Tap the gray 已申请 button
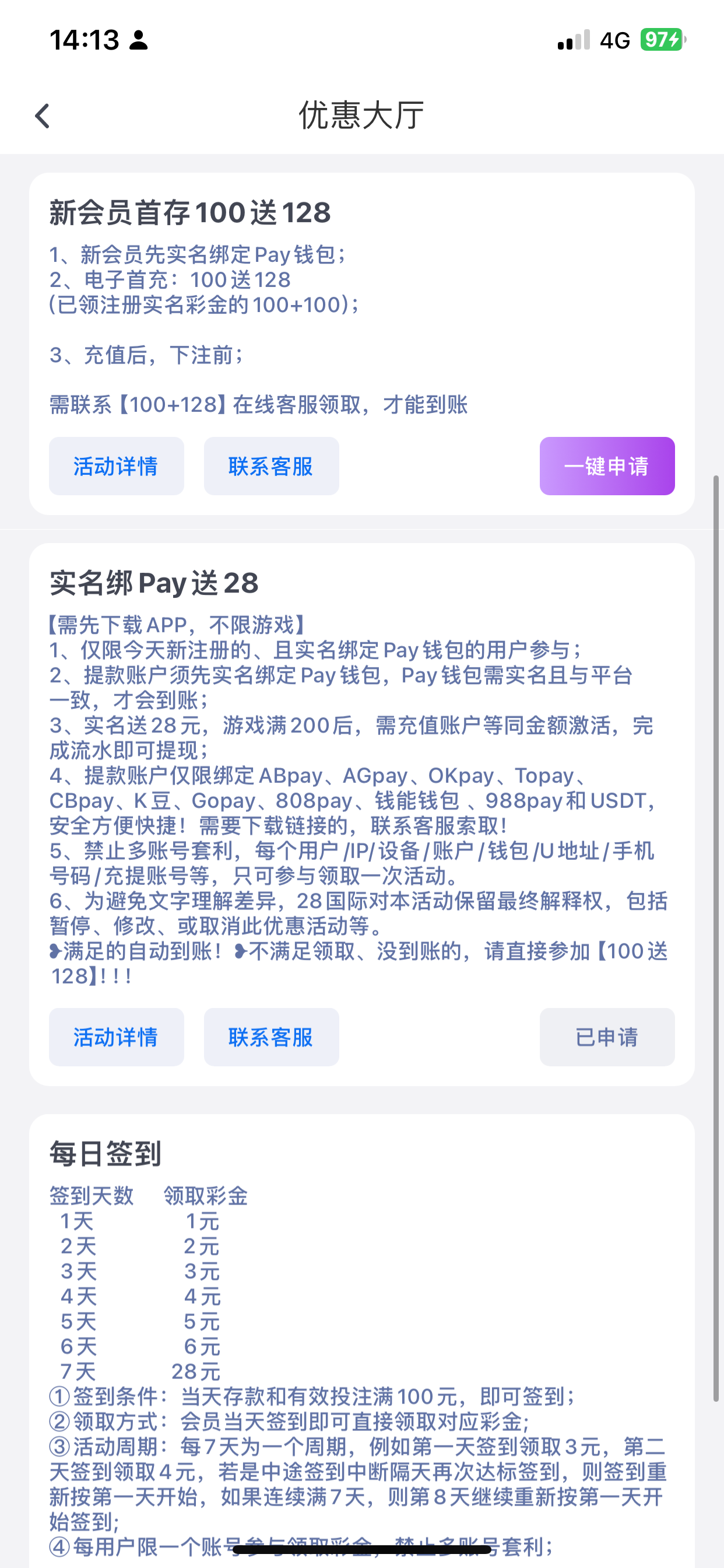 [x=607, y=1037]
